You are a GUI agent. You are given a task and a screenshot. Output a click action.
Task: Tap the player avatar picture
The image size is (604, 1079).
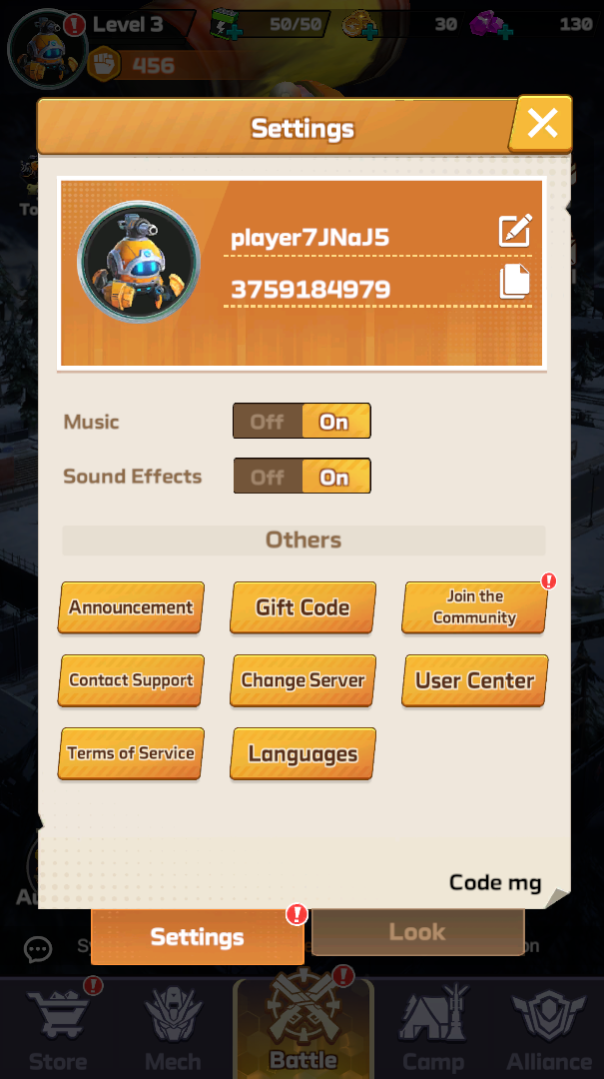(x=138, y=262)
